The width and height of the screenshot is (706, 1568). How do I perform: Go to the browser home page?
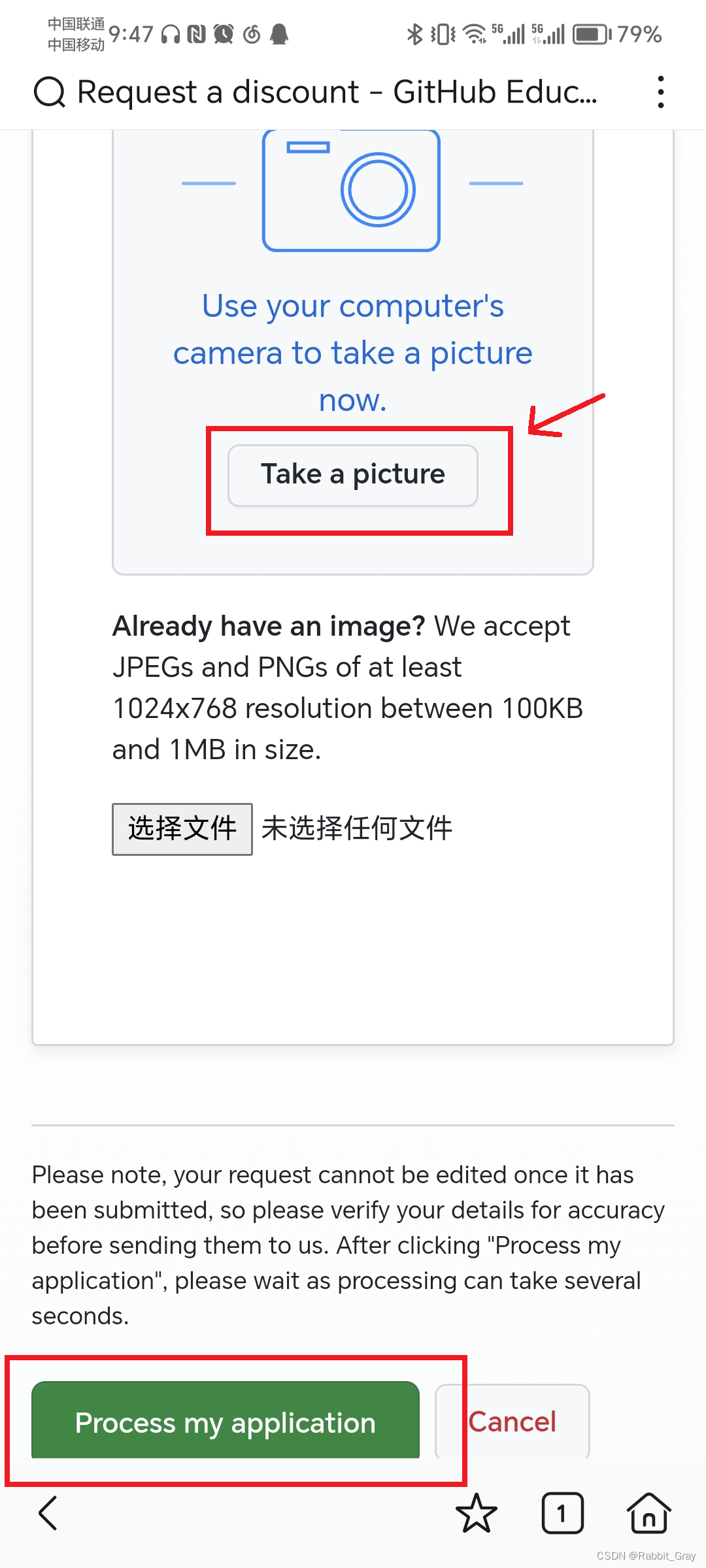click(648, 1512)
